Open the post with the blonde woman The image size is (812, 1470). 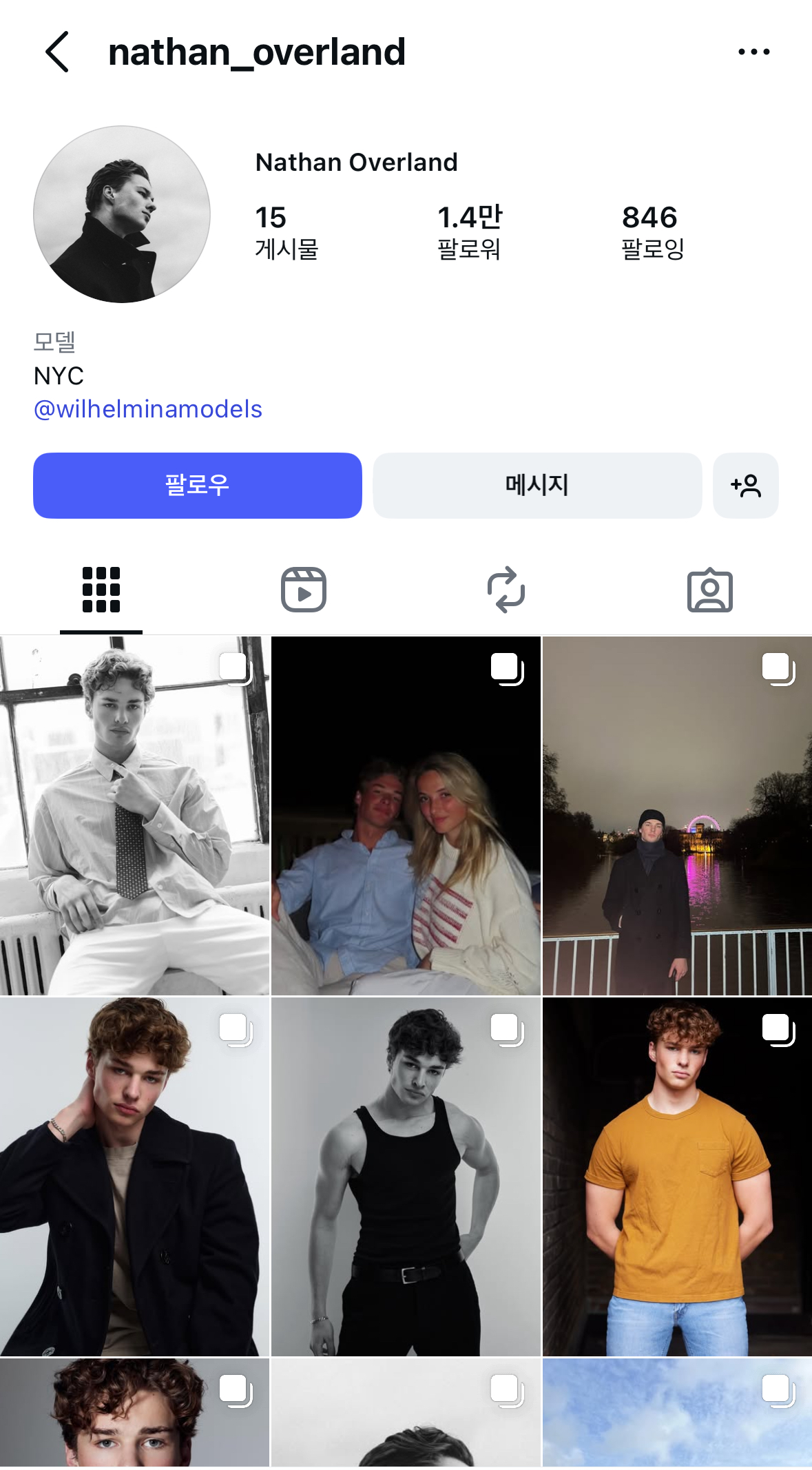click(406, 816)
